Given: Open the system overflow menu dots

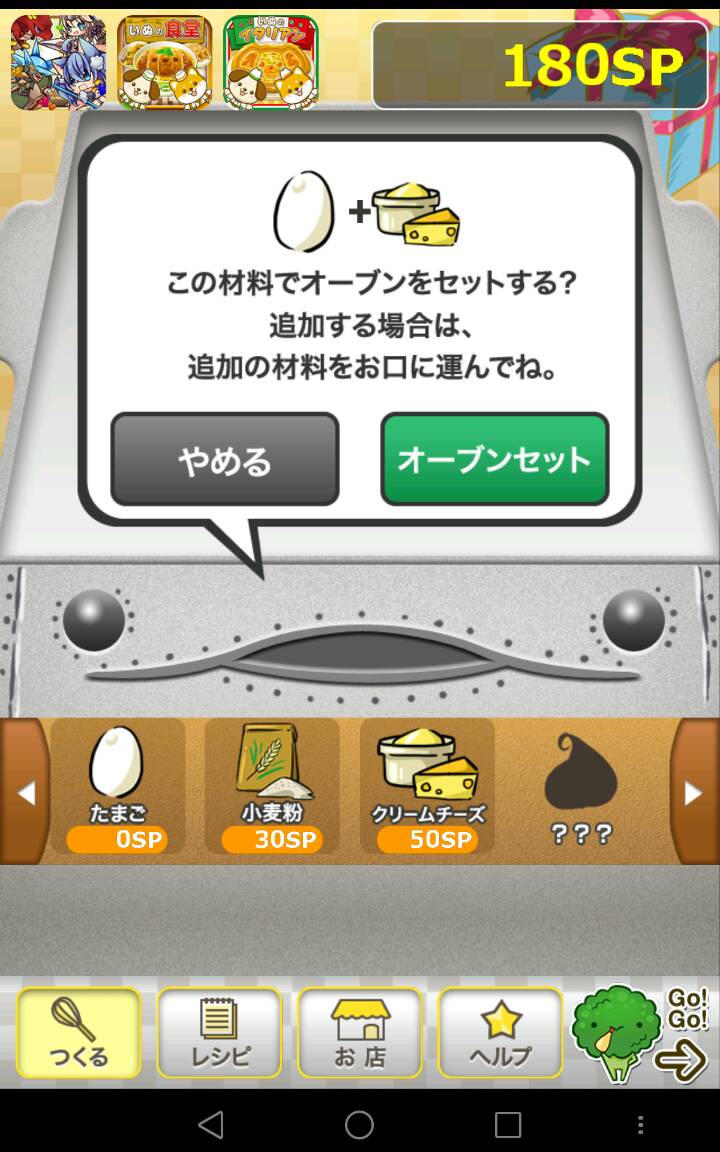Looking at the screenshot, I should pos(641,1125).
